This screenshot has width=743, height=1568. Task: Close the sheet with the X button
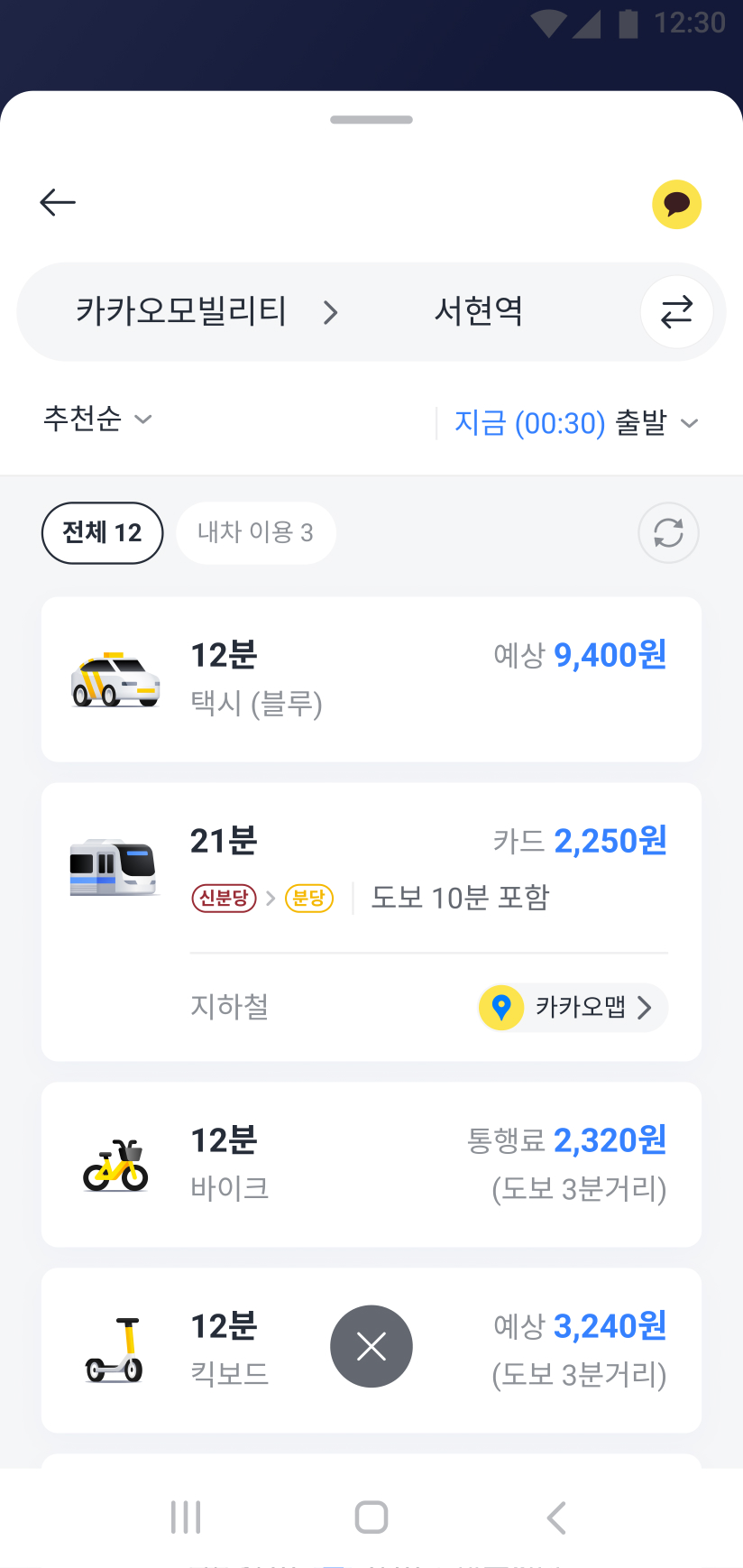tap(371, 1347)
